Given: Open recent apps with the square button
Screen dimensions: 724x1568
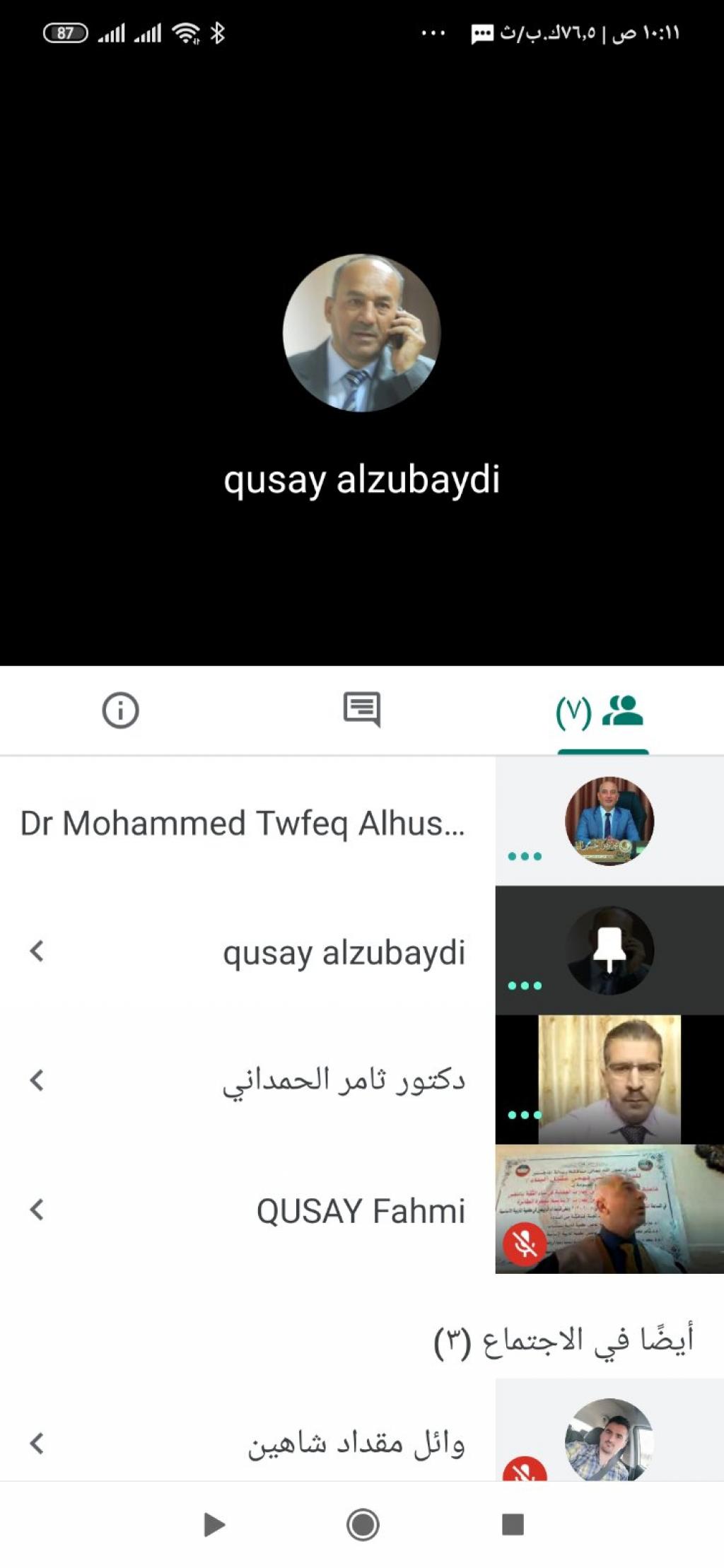Looking at the screenshot, I should tap(513, 1524).
